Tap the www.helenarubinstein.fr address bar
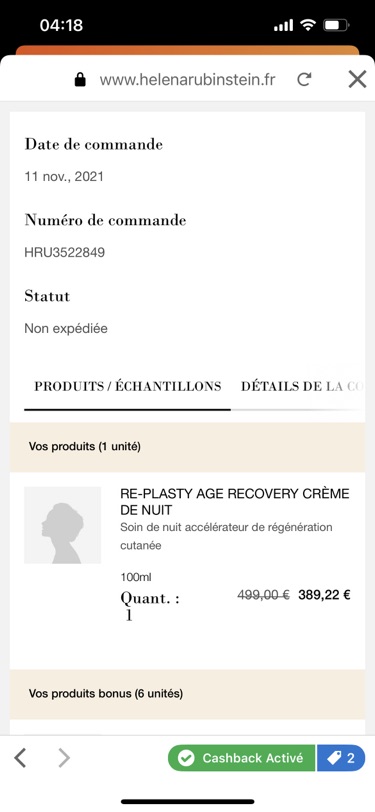The image size is (375, 812). click(187, 80)
